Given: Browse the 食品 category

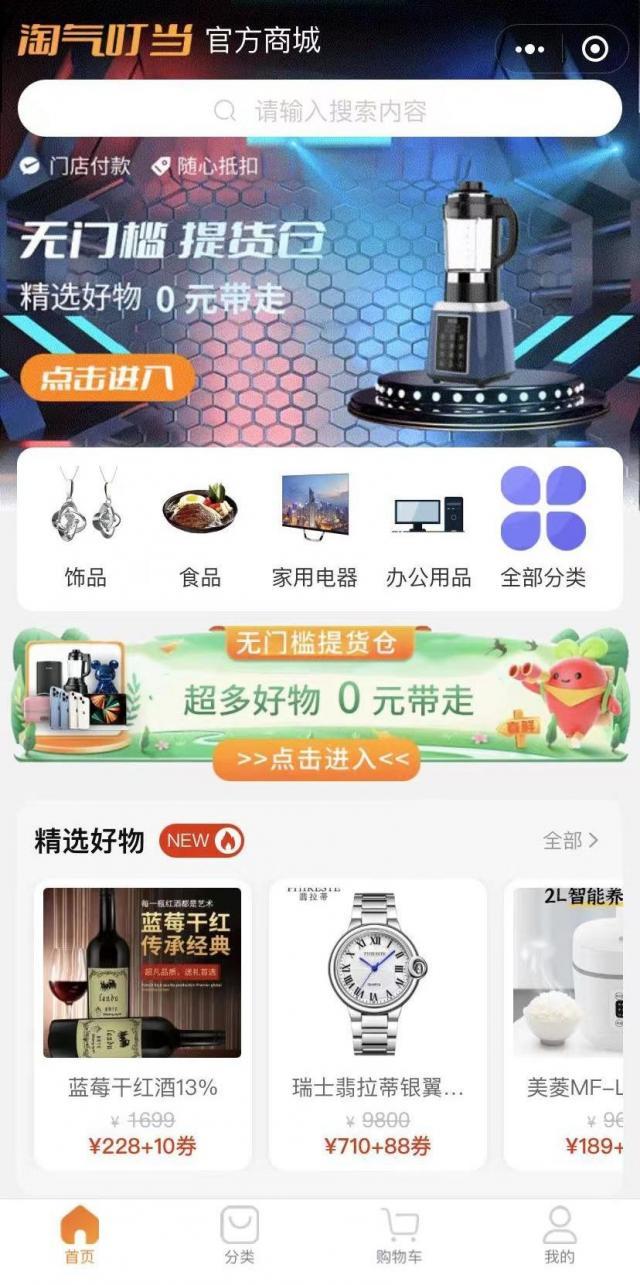Looking at the screenshot, I should [200, 528].
